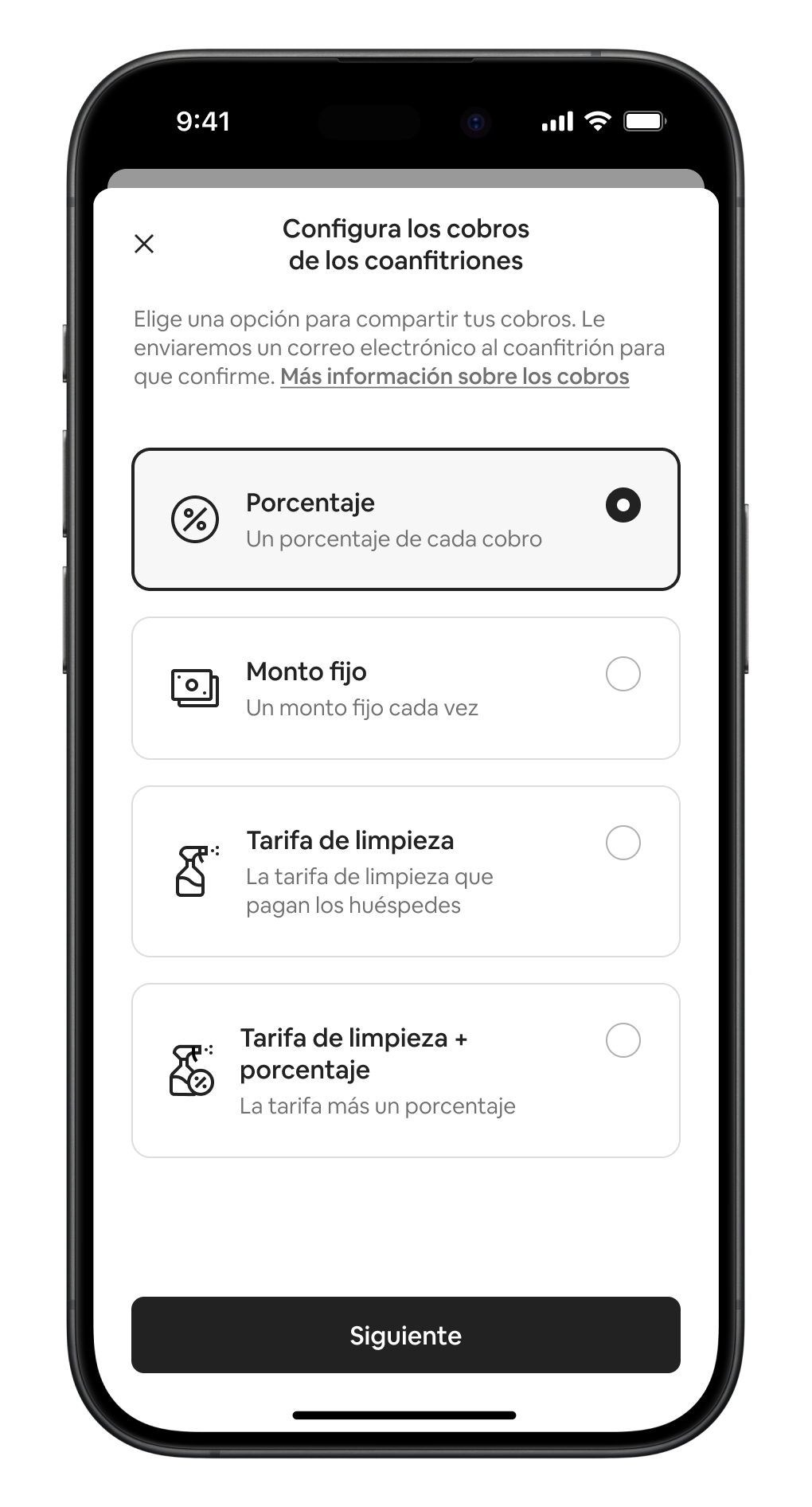The image size is (812, 1507).
Task: Open Más información sobre los cobros link
Action: [455, 377]
